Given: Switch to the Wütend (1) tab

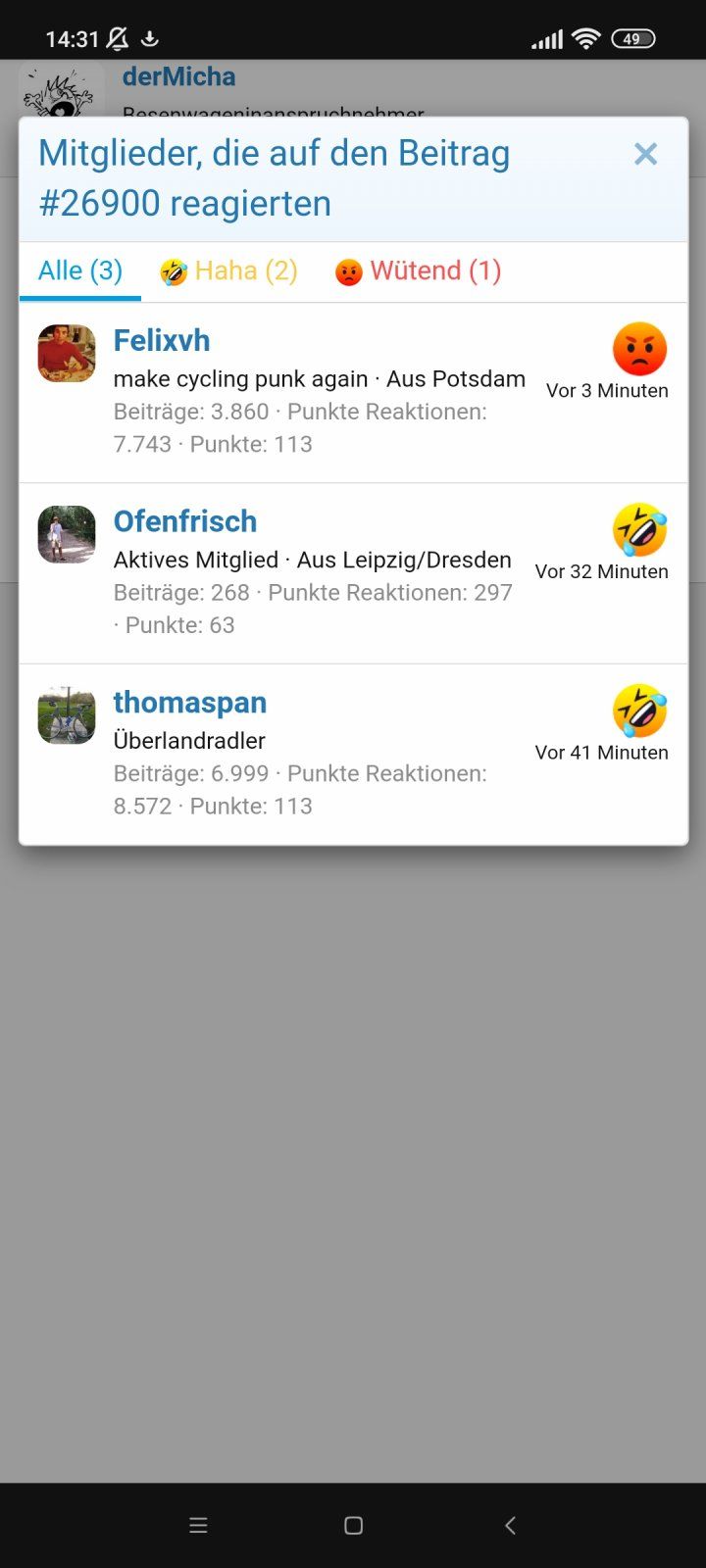Looking at the screenshot, I should pyautogui.click(x=419, y=270).
